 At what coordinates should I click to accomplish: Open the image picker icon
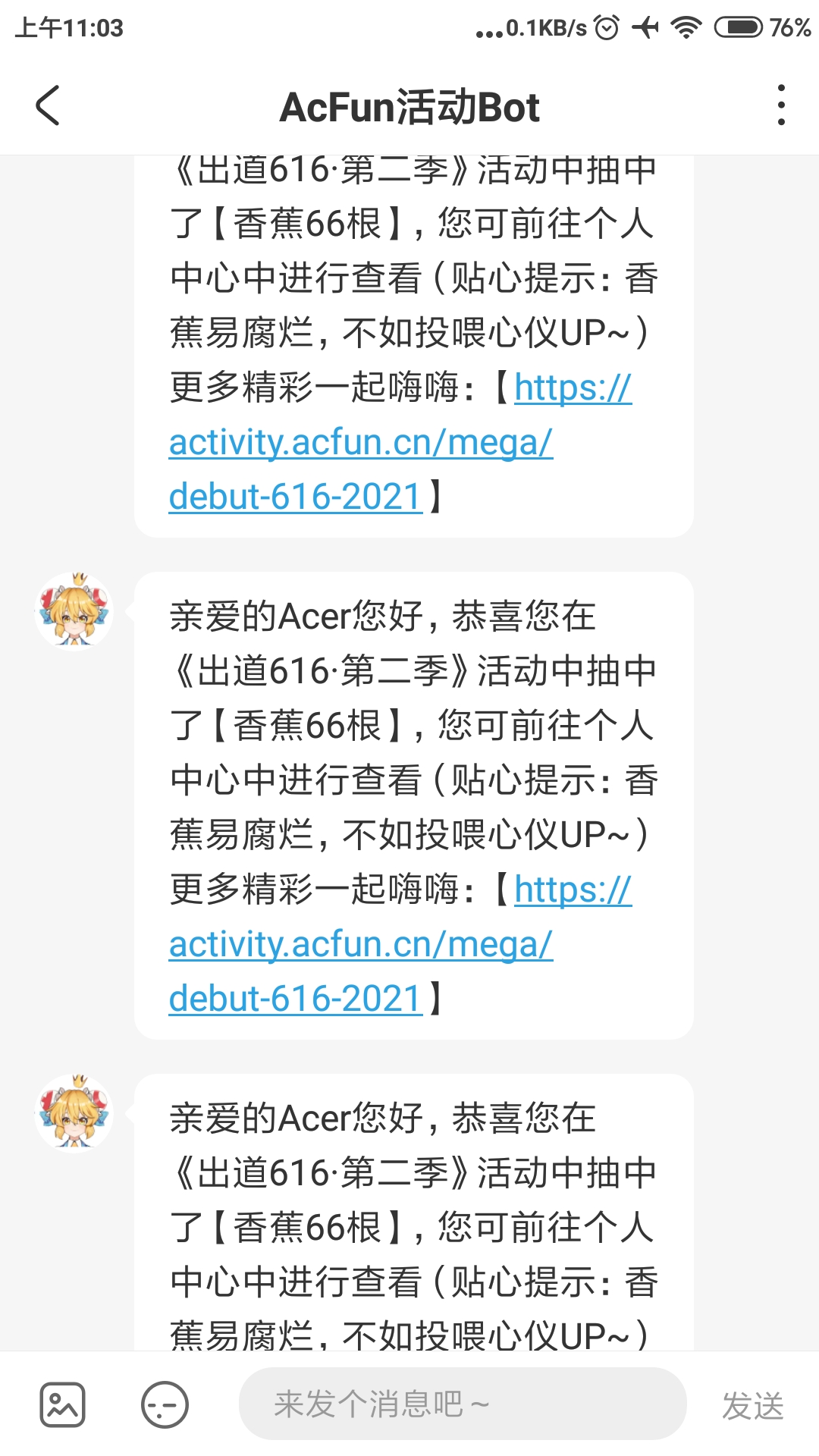(62, 1404)
